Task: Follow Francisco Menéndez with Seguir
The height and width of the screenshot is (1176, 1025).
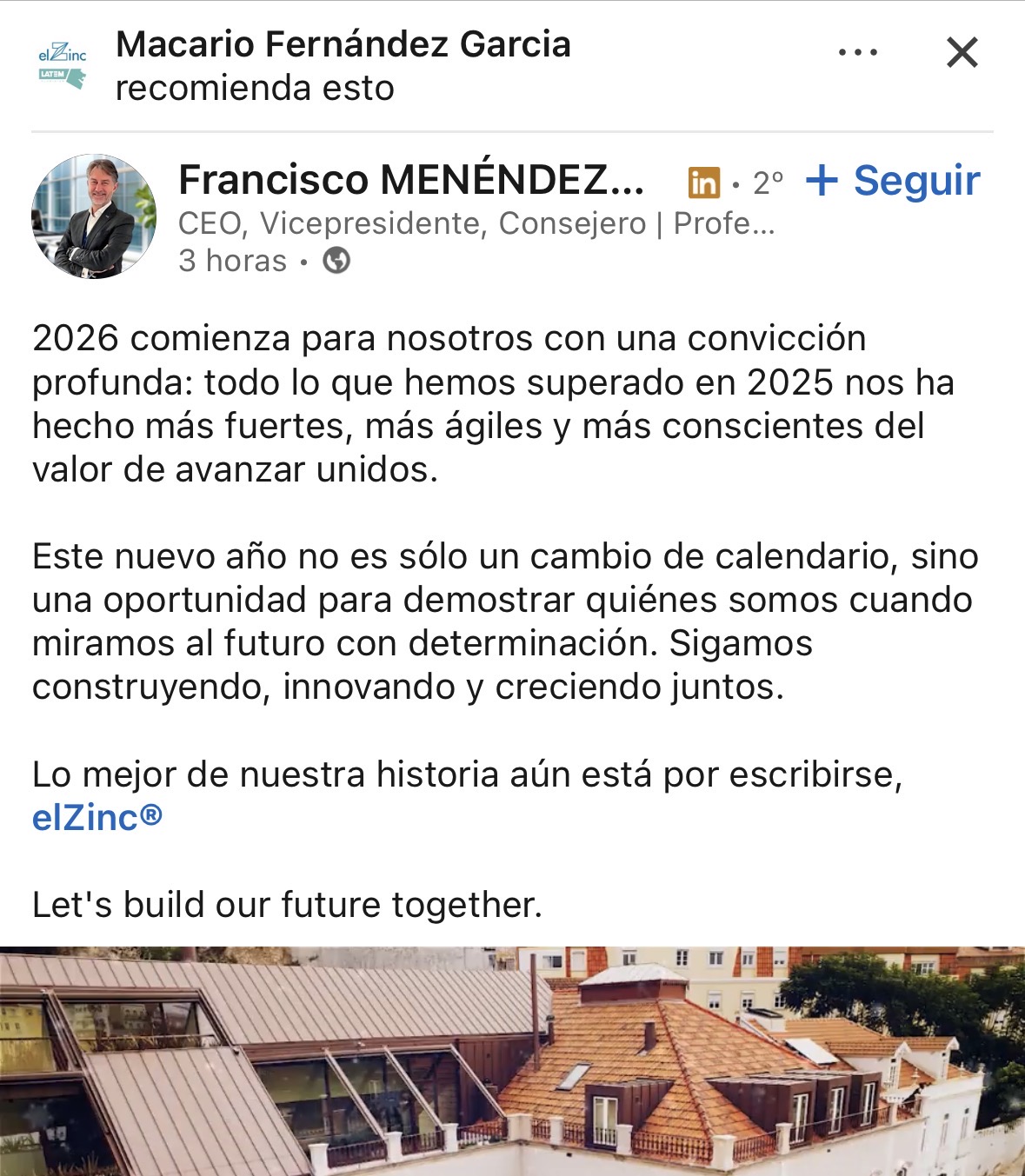Action: 894,181
